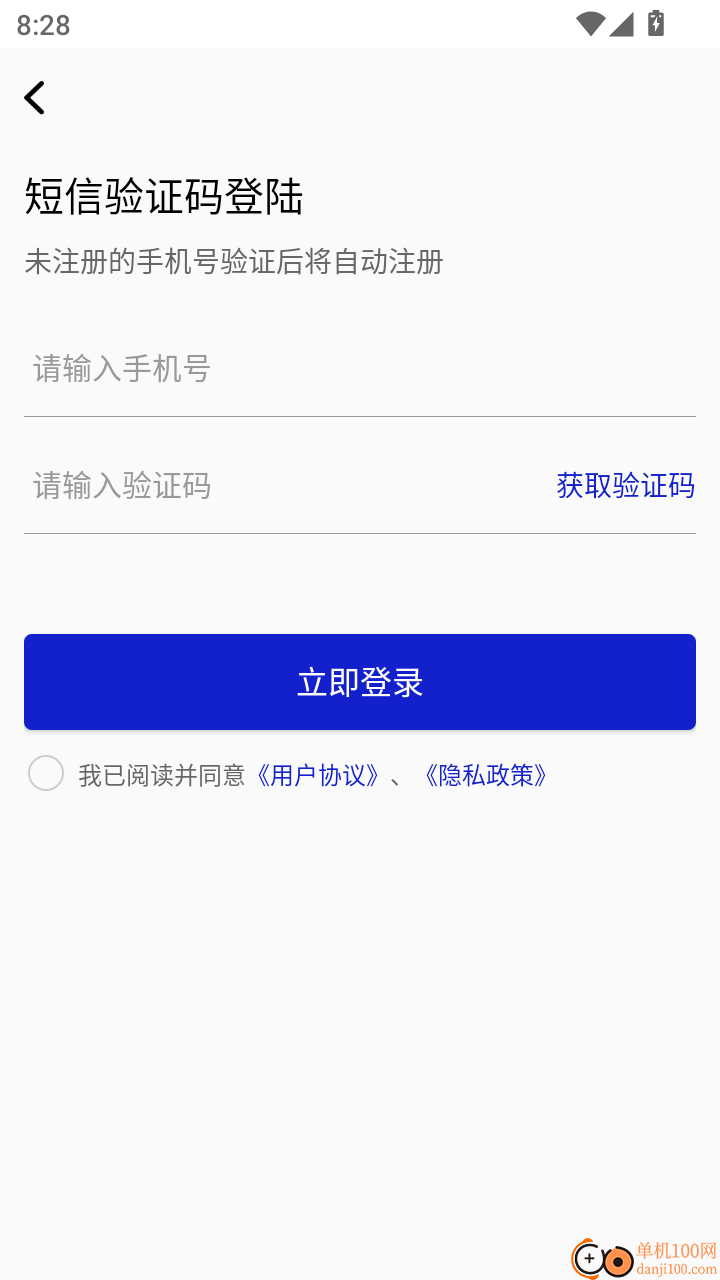The width and height of the screenshot is (720, 1280).
Task: Open the 隐私政策 privacy policy
Action: coord(487,775)
